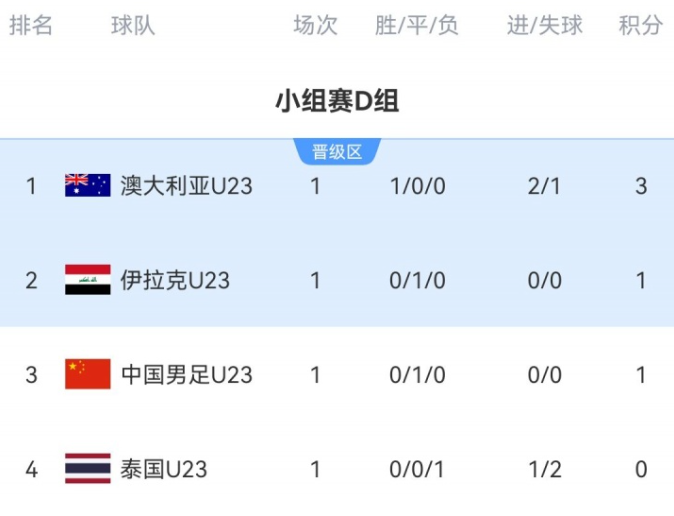
Task: Open the Australia U23 (澳大利亚U23) team row
Action: tap(186, 186)
